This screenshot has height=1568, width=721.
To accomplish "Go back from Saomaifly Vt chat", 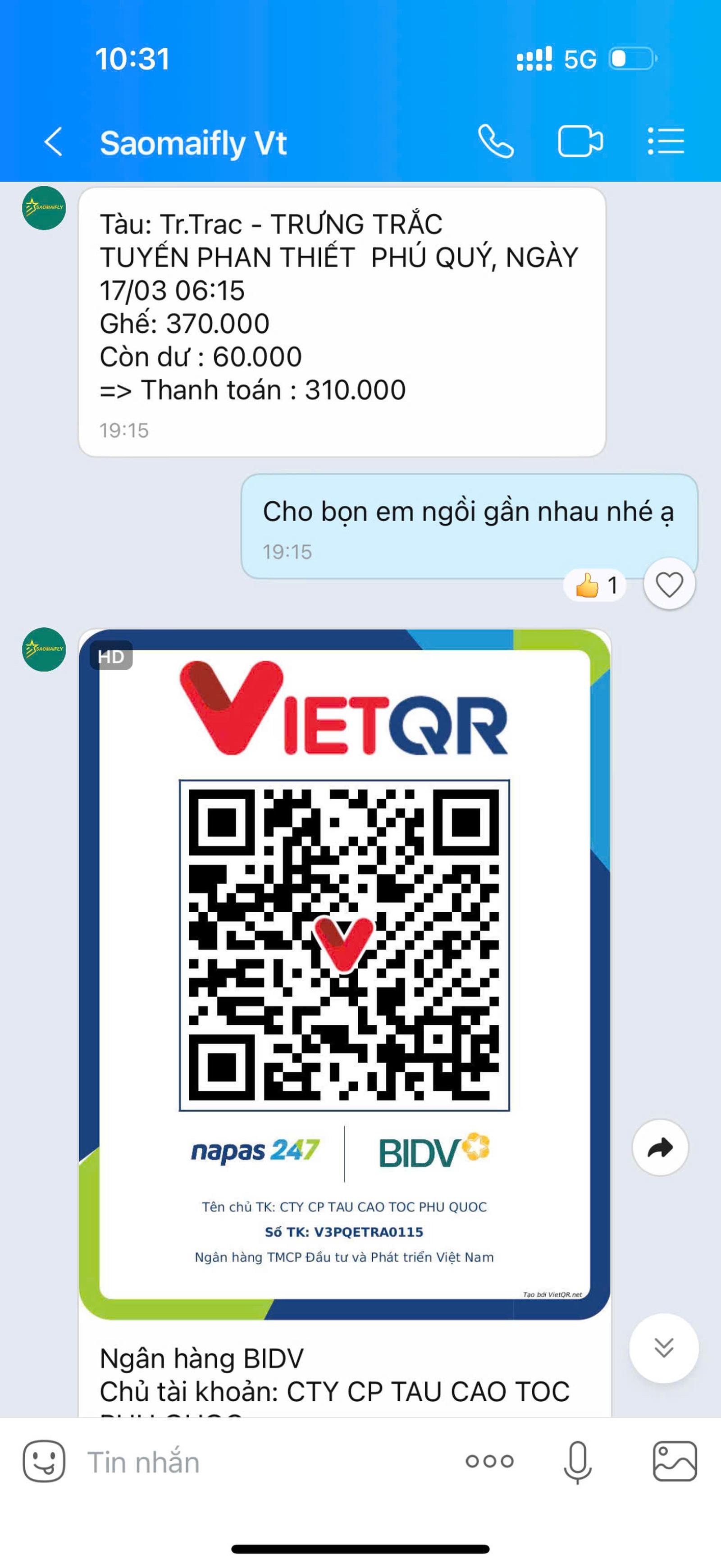I will point(54,142).
